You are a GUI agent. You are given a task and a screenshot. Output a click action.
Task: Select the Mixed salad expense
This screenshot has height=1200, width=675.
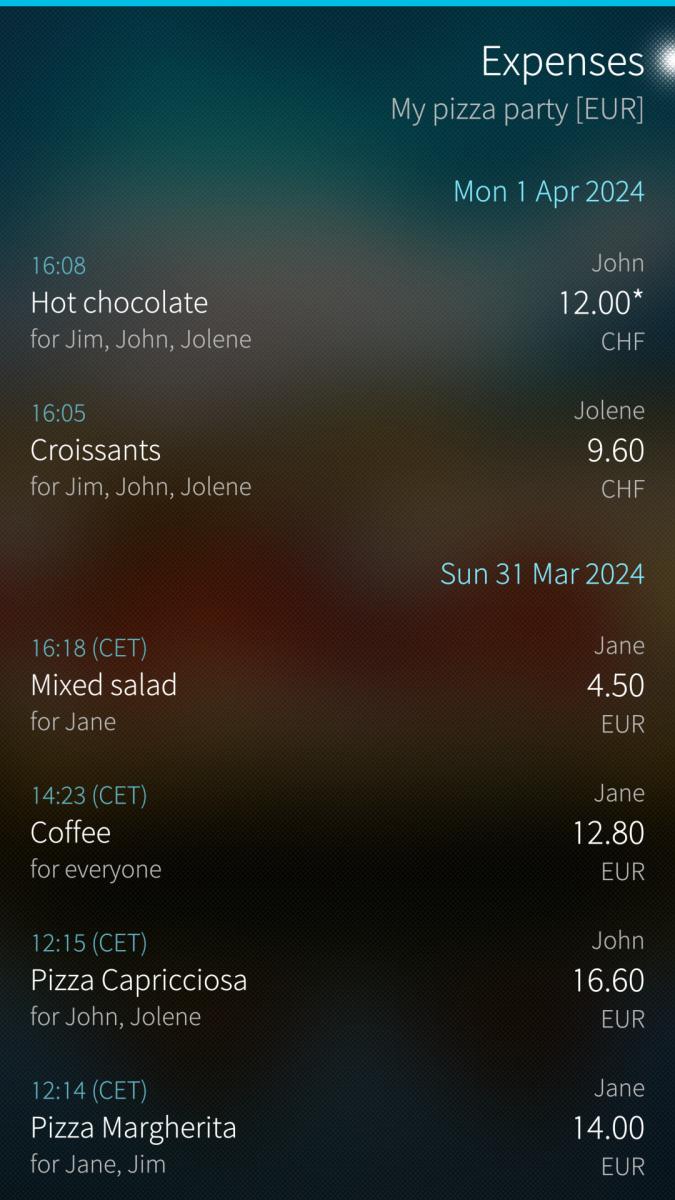104,685
